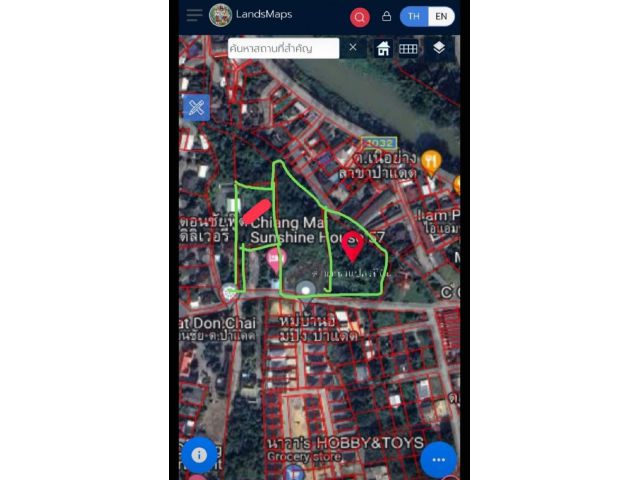The width and height of the screenshot is (640, 480).
Task: Tap the red search icon
Action: coord(359,17)
